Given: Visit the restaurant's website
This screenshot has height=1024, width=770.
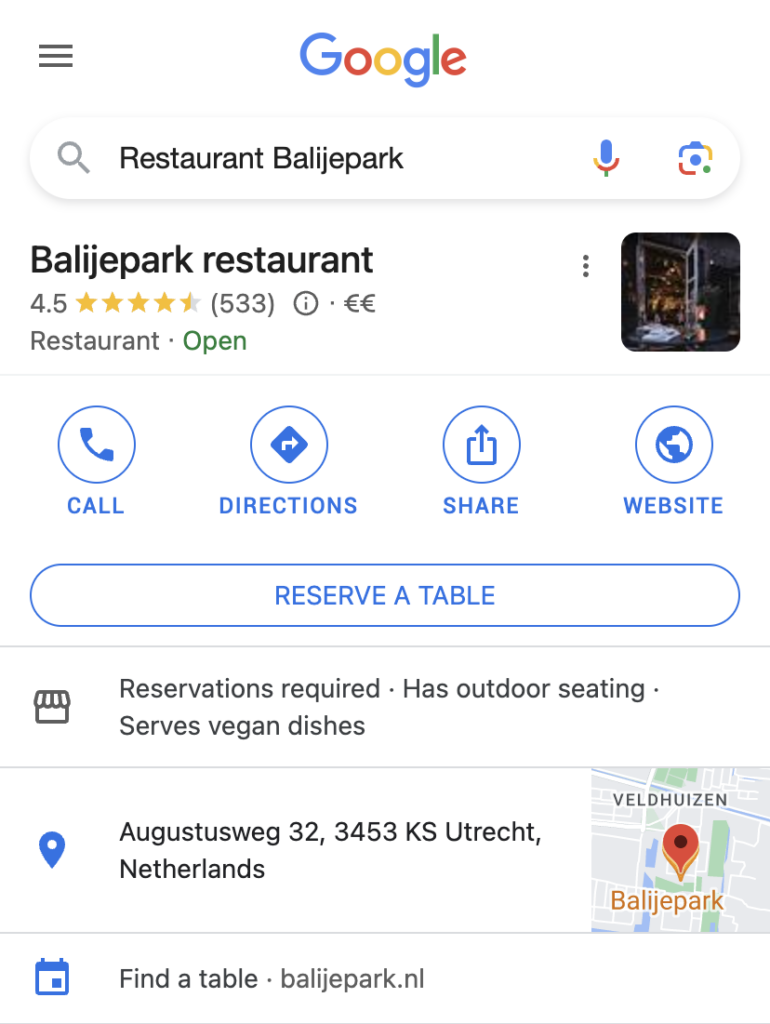Looking at the screenshot, I should (x=673, y=461).
